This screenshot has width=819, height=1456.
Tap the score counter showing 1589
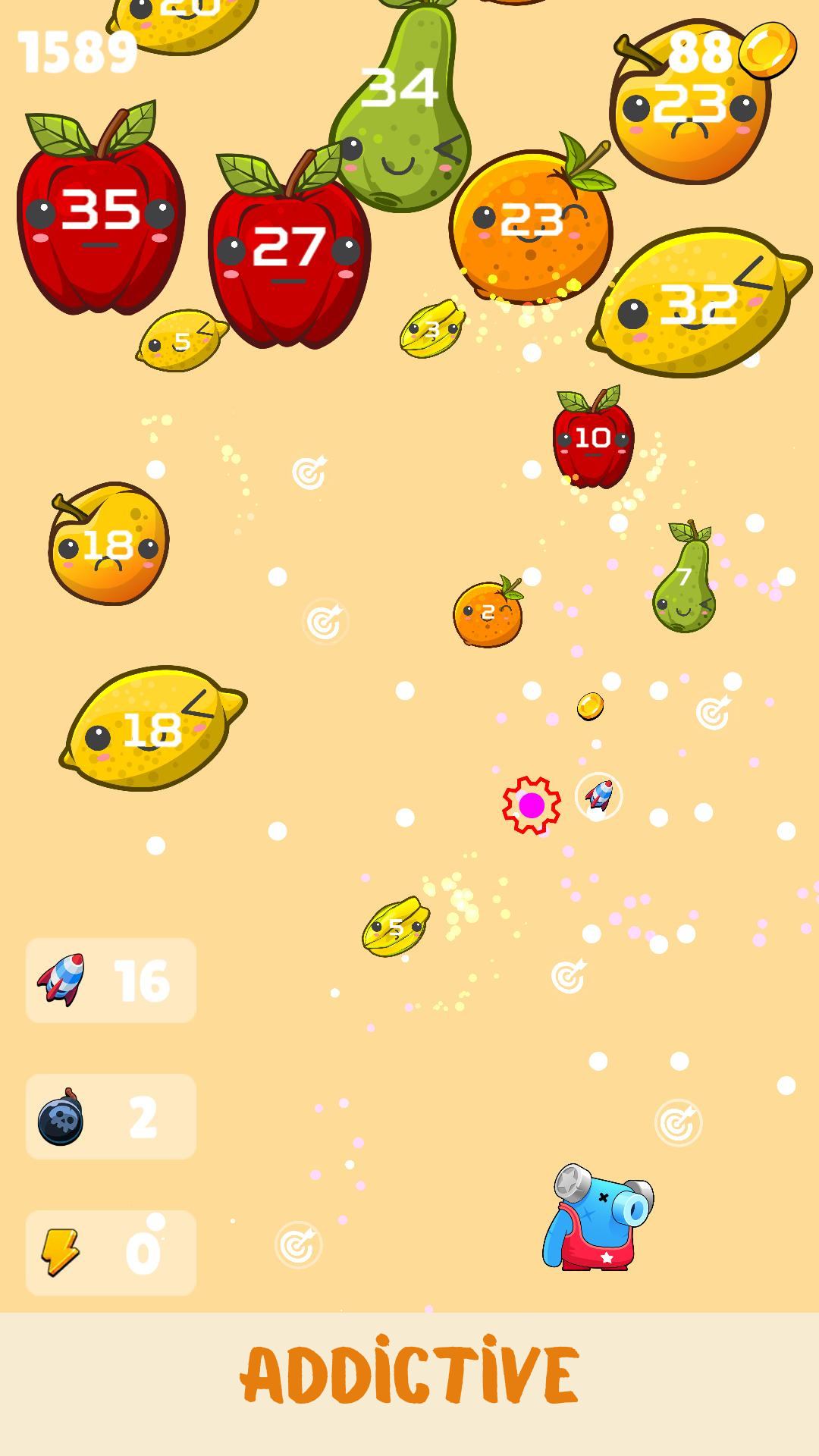tap(78, 50)
